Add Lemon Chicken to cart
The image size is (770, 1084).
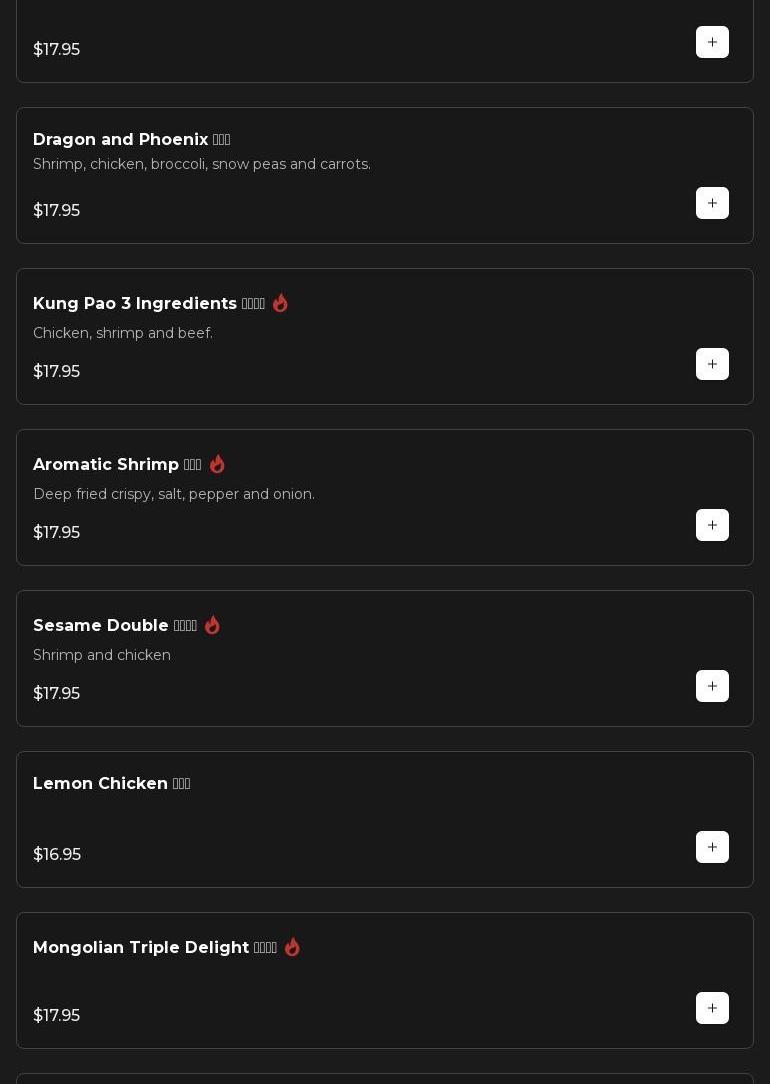coord(712,847)
